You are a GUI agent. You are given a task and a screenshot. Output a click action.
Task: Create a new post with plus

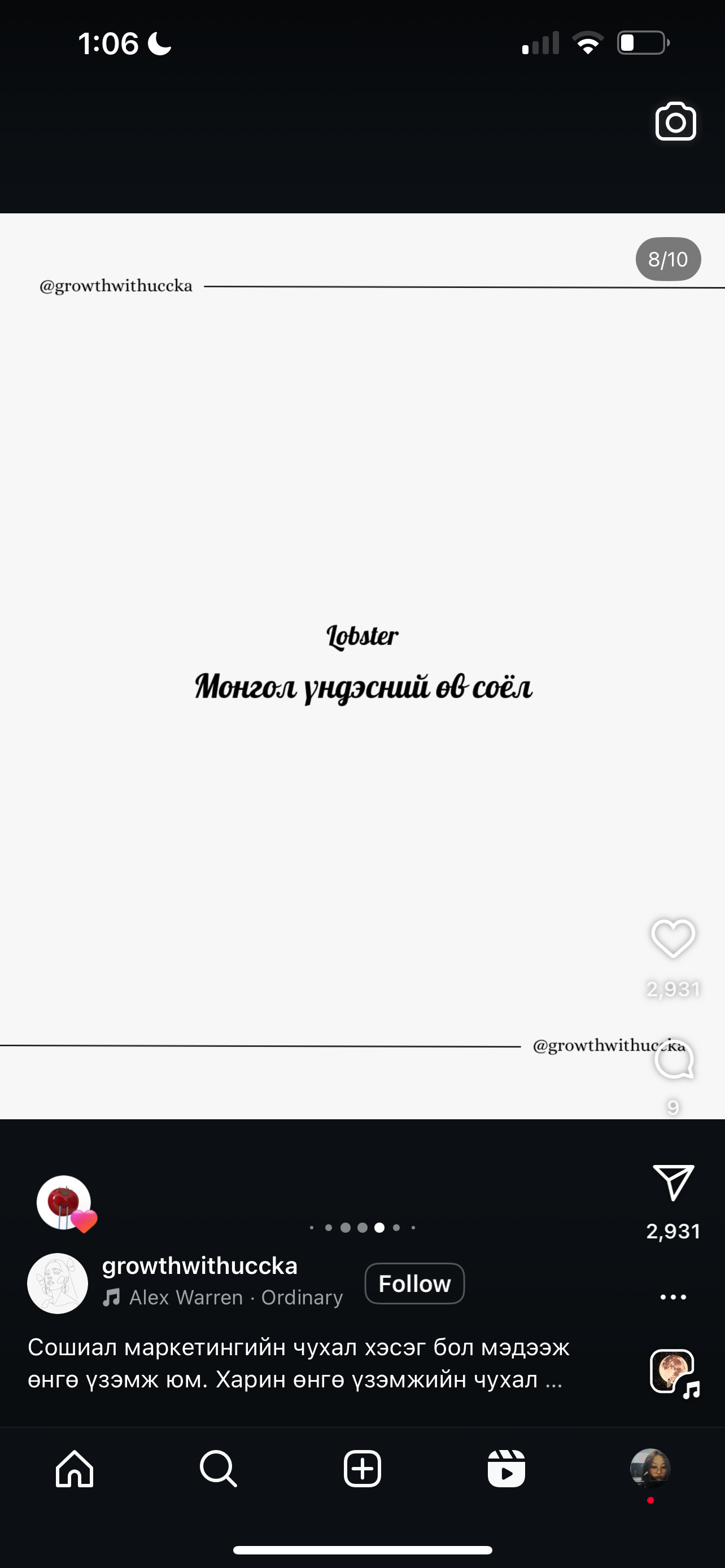tap(362, 1469)
